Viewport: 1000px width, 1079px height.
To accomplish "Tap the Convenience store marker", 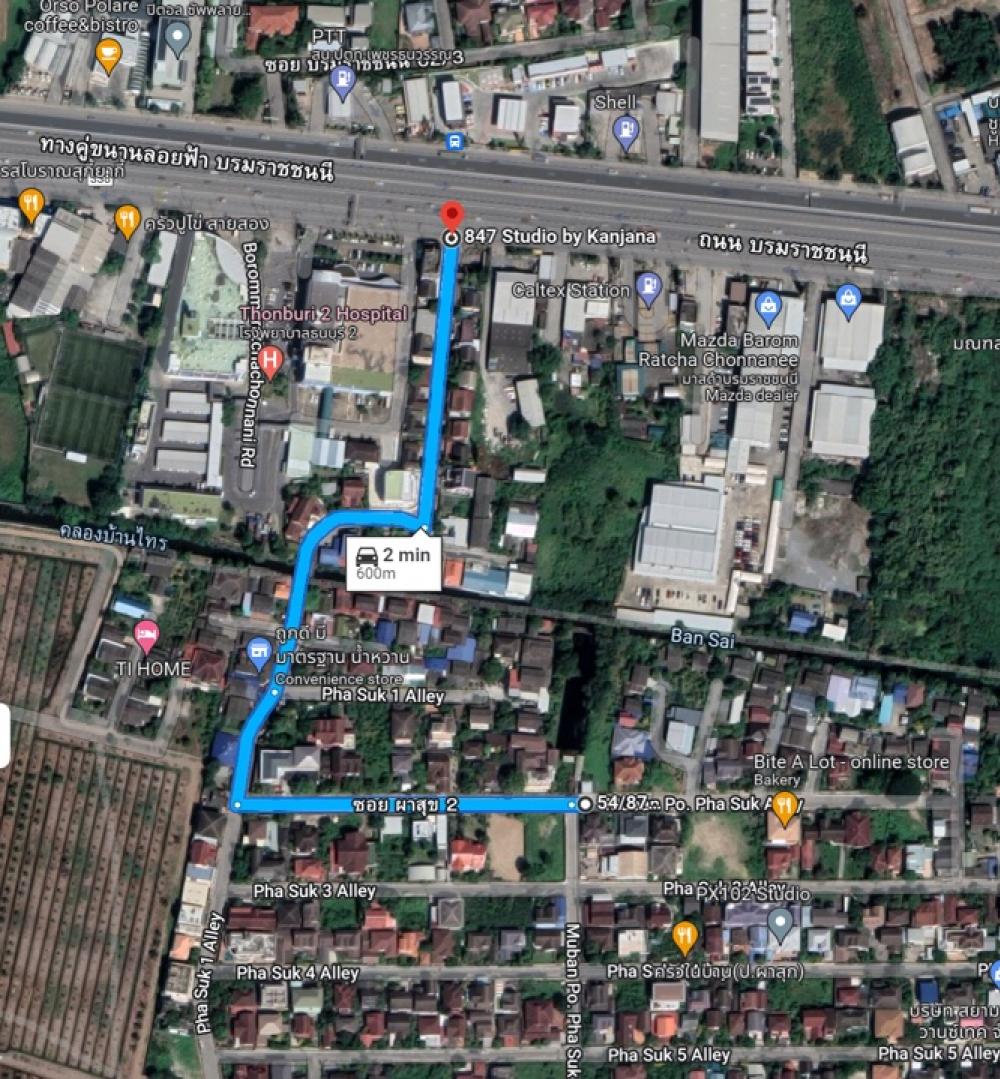I will 259,653.
